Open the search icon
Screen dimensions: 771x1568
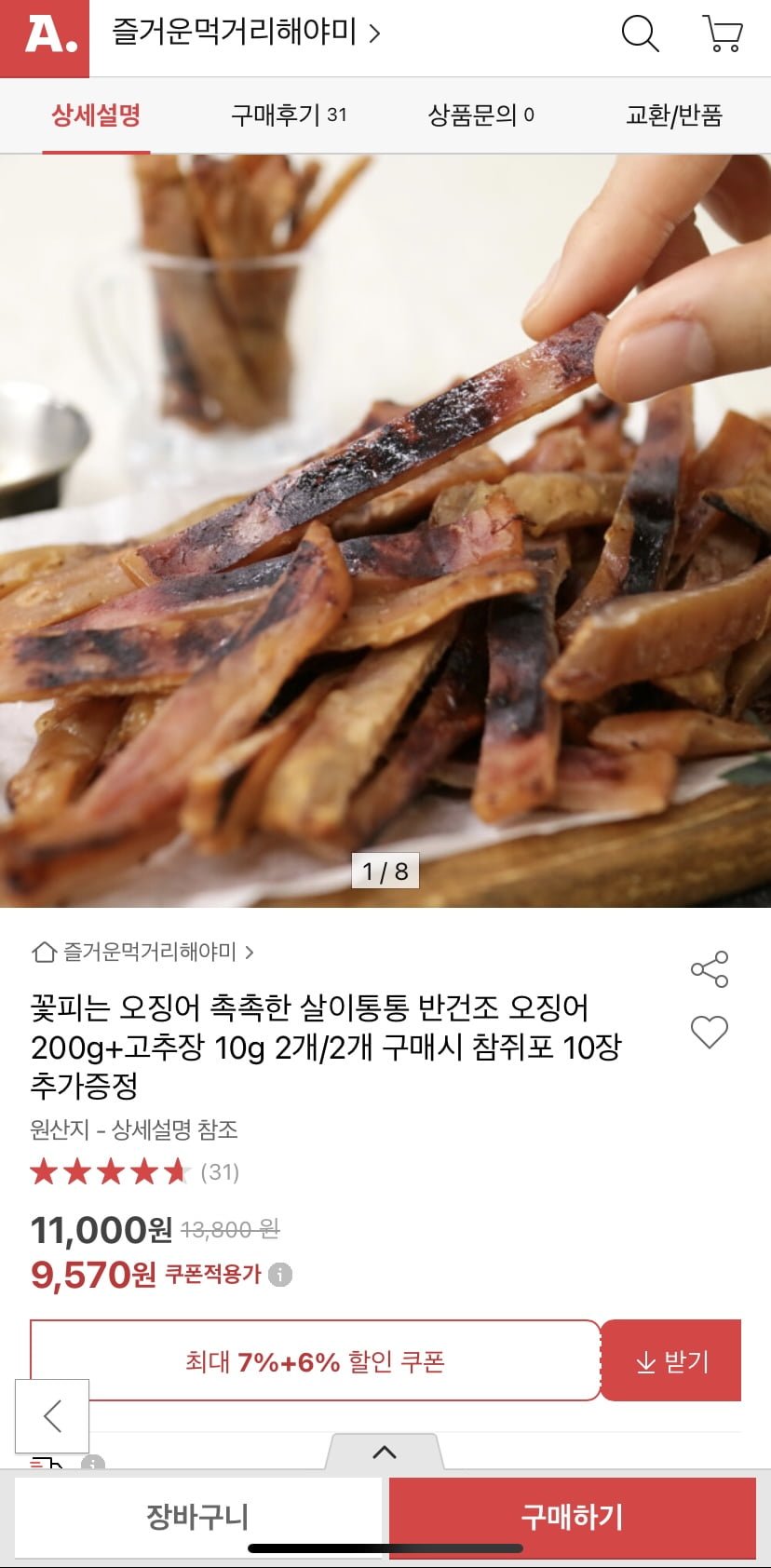(x=640, y=34)
